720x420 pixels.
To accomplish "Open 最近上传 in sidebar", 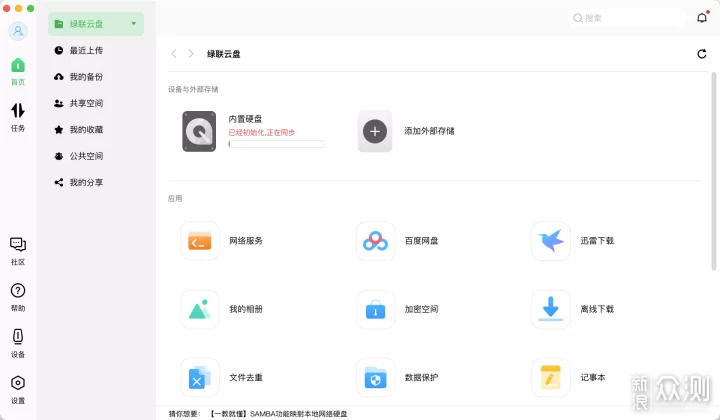I will (85, 50).
